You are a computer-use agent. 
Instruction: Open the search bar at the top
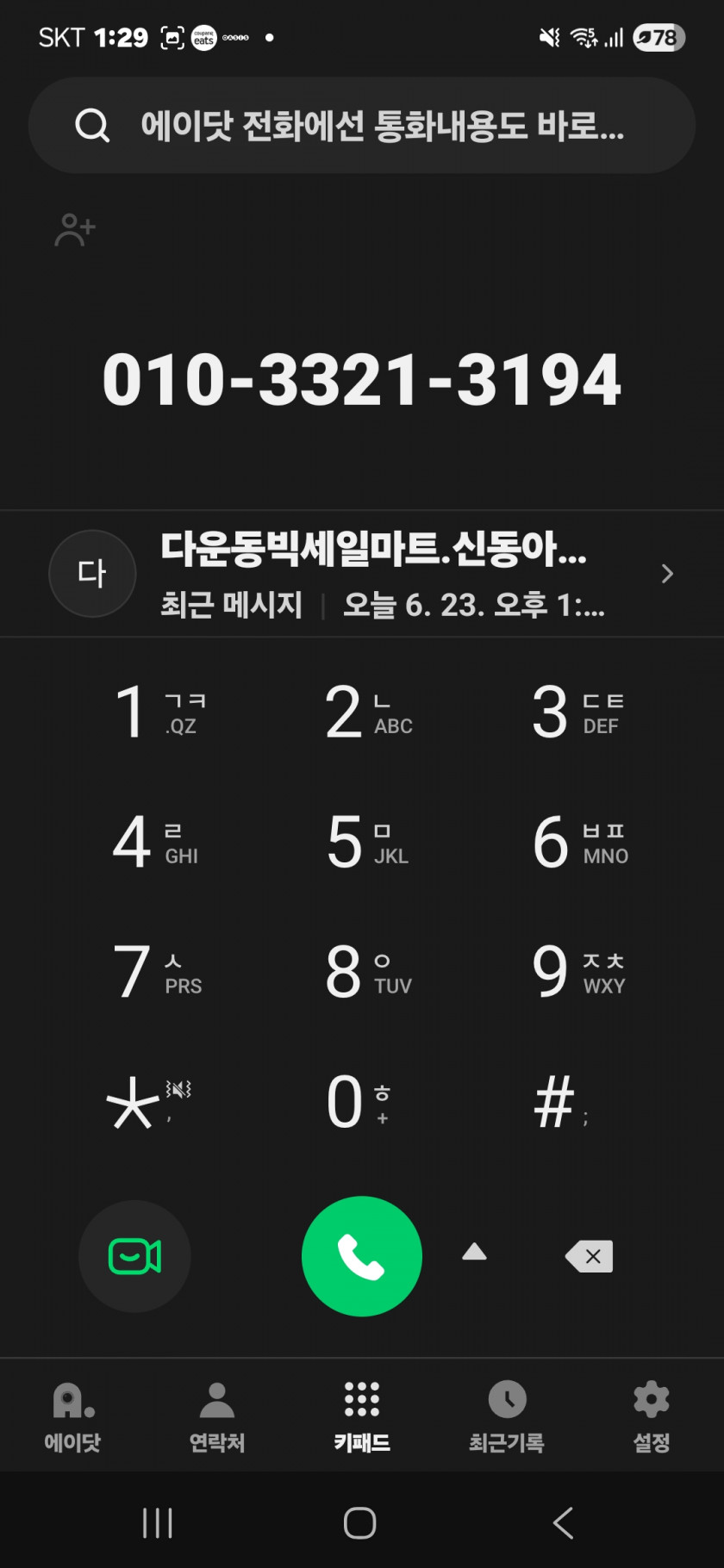362,126
